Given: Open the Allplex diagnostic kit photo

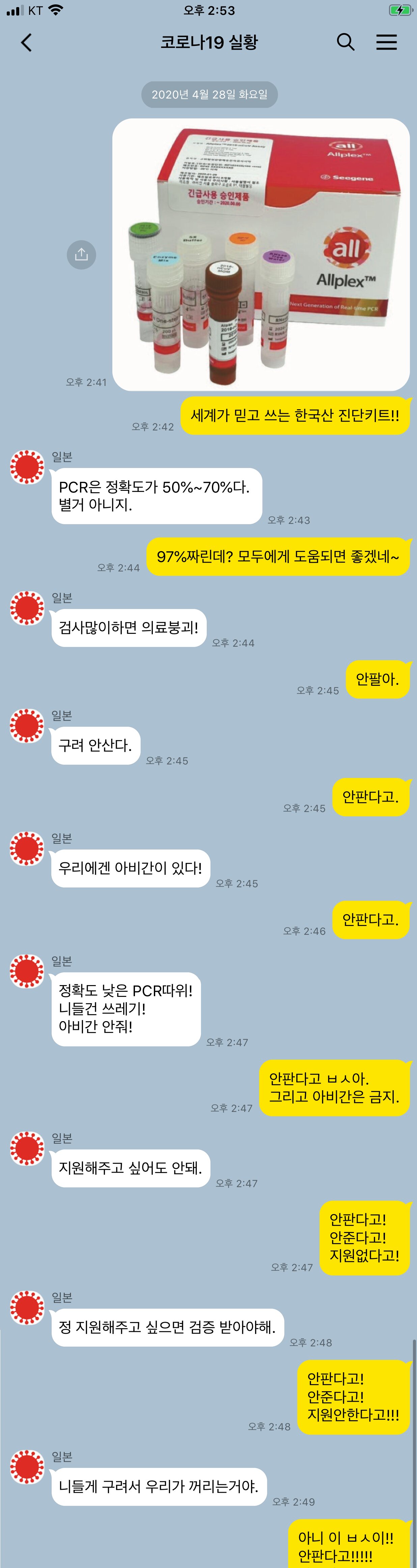Looking at the screenshot, I should pos(260,254).
